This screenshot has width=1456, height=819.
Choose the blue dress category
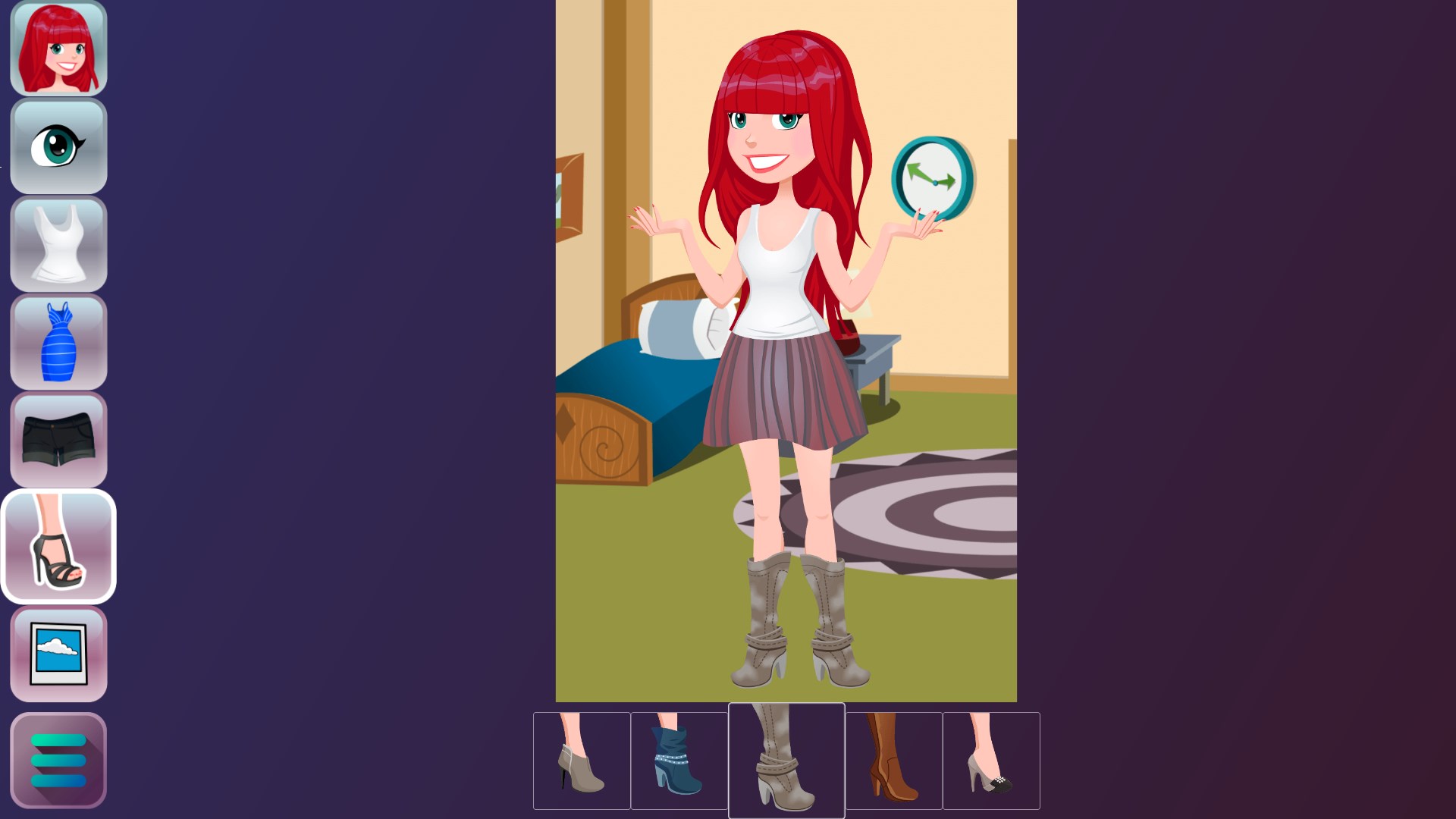pos(58,342)
